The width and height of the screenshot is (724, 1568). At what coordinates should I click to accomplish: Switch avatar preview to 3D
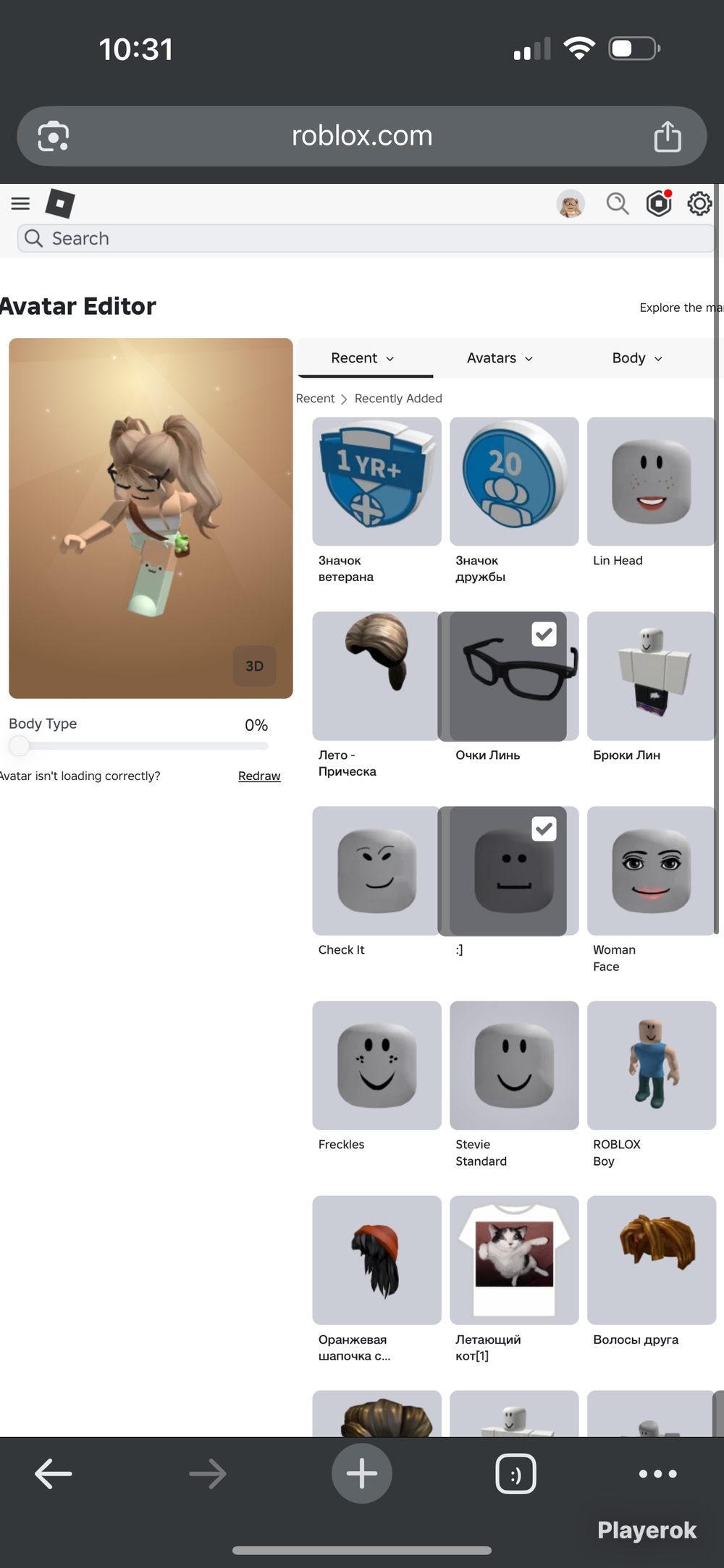(254, 666)
